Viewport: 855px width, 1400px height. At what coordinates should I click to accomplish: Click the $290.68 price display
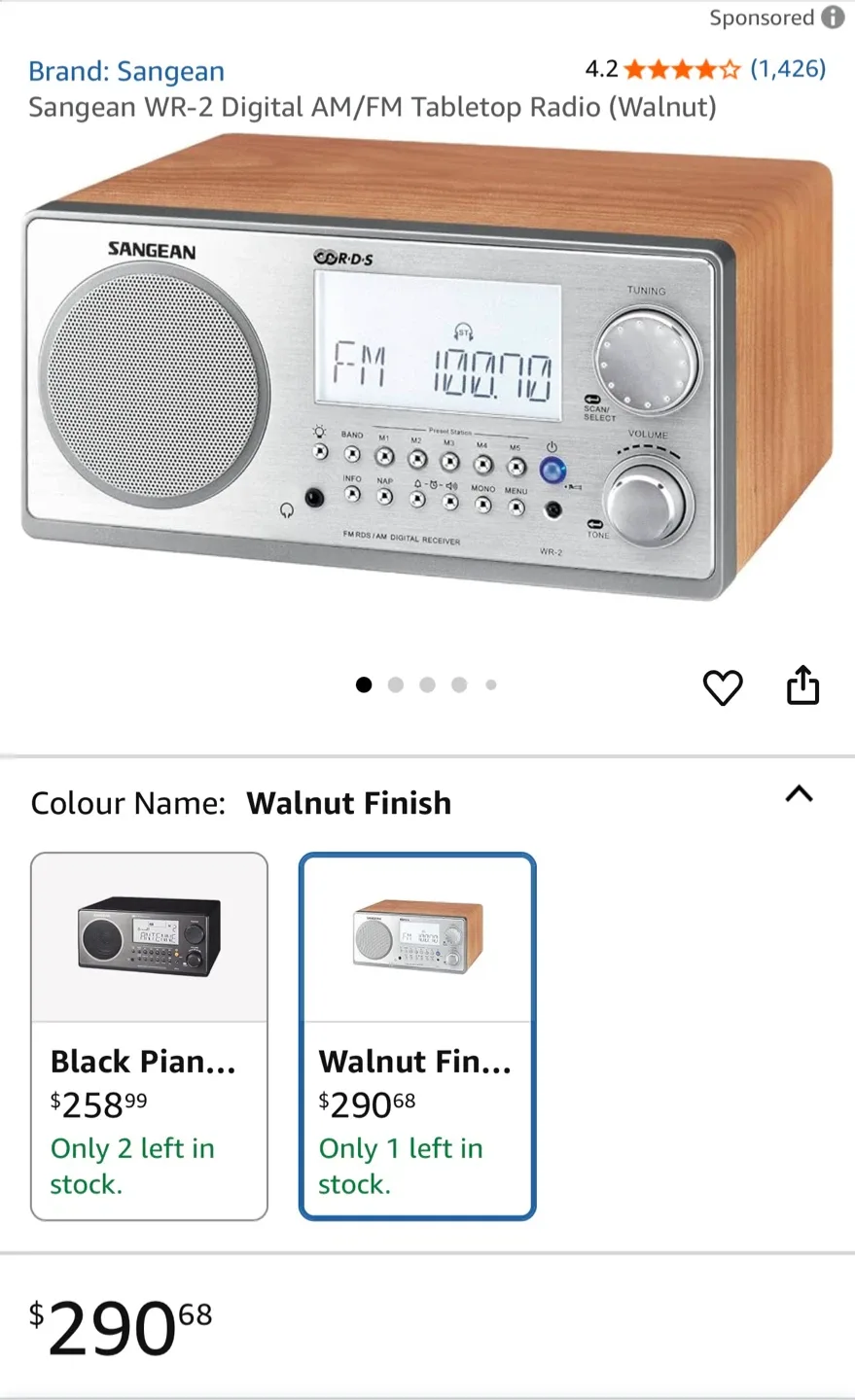[x=117, y=1322]
